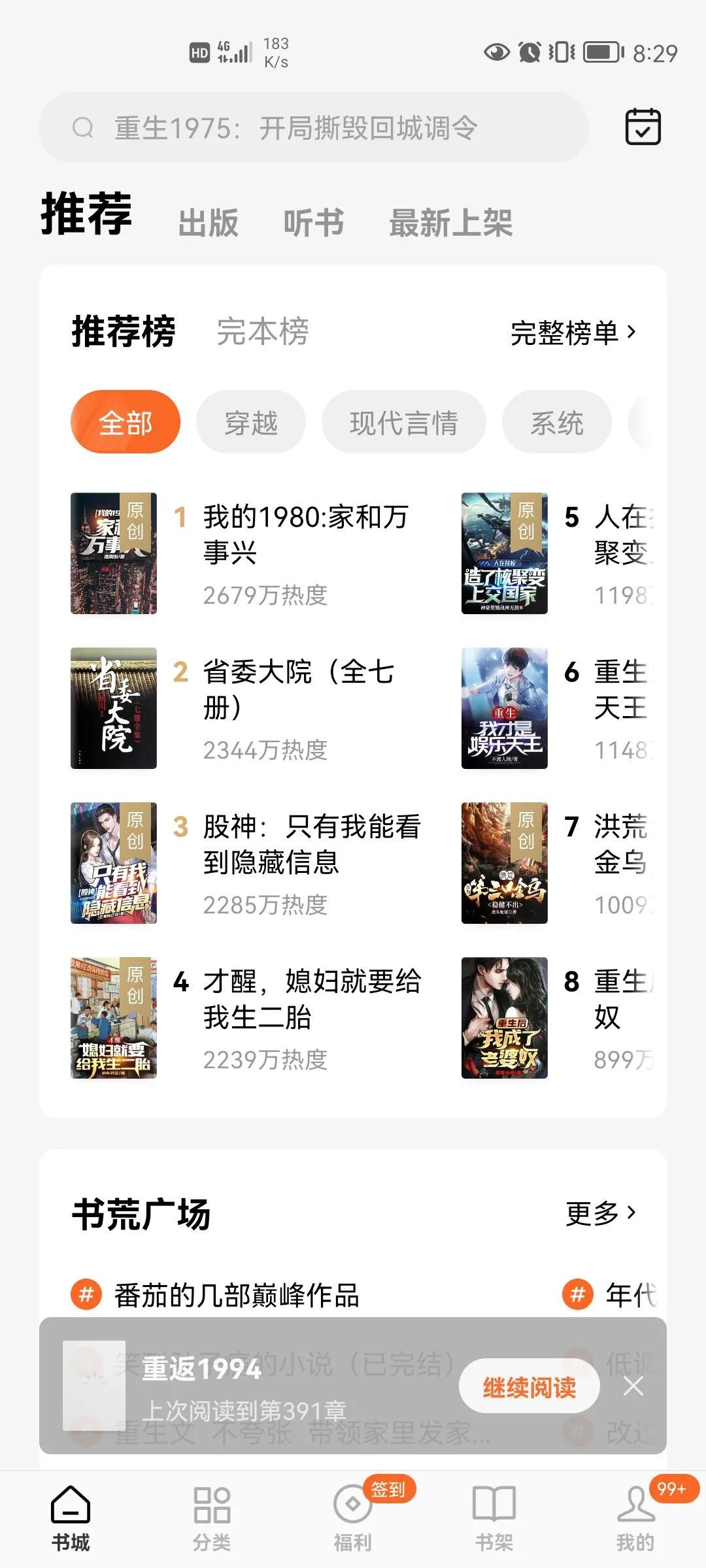Go to the 书架 tab
The image size is (706, 1568).
coord(494,1518)
